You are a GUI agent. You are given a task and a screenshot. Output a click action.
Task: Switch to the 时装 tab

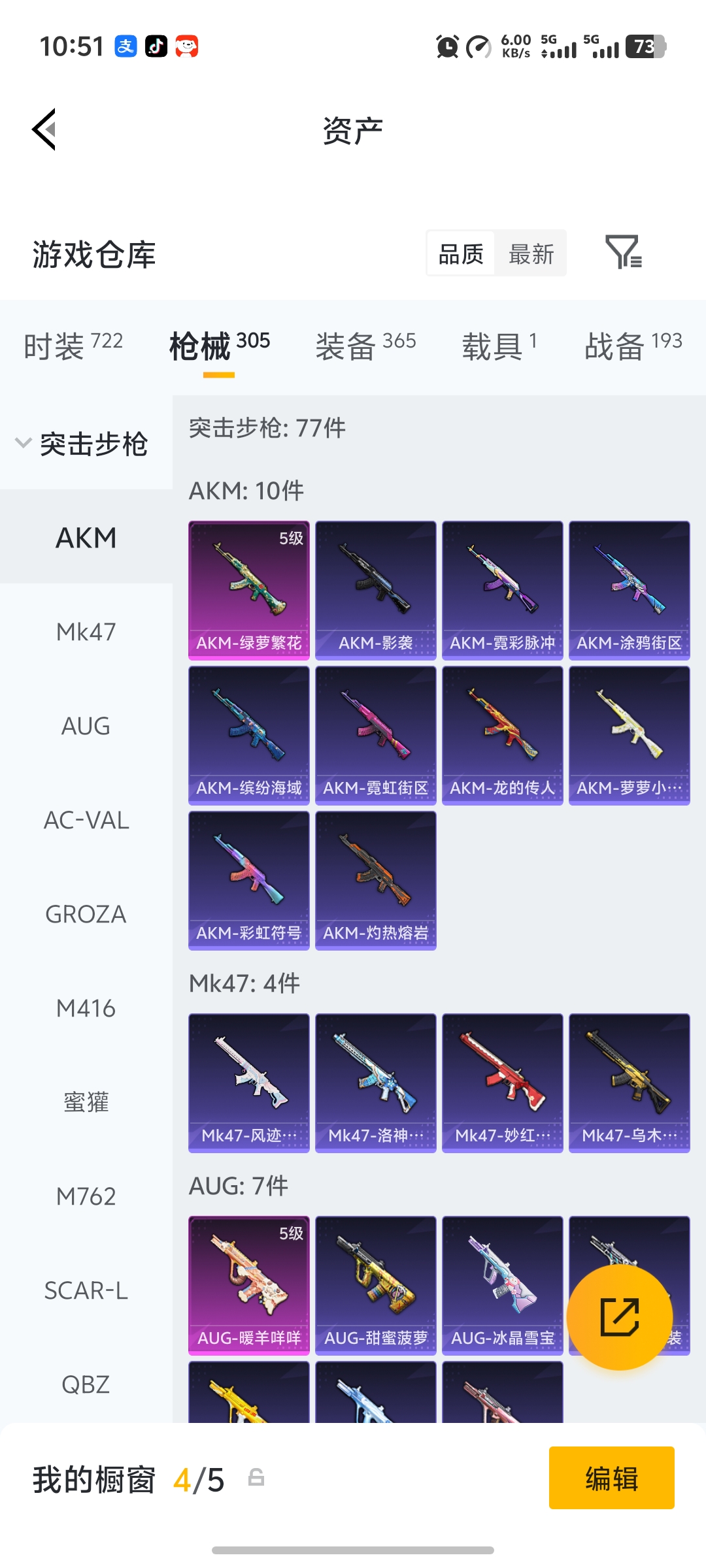click(x=73, y=345)
